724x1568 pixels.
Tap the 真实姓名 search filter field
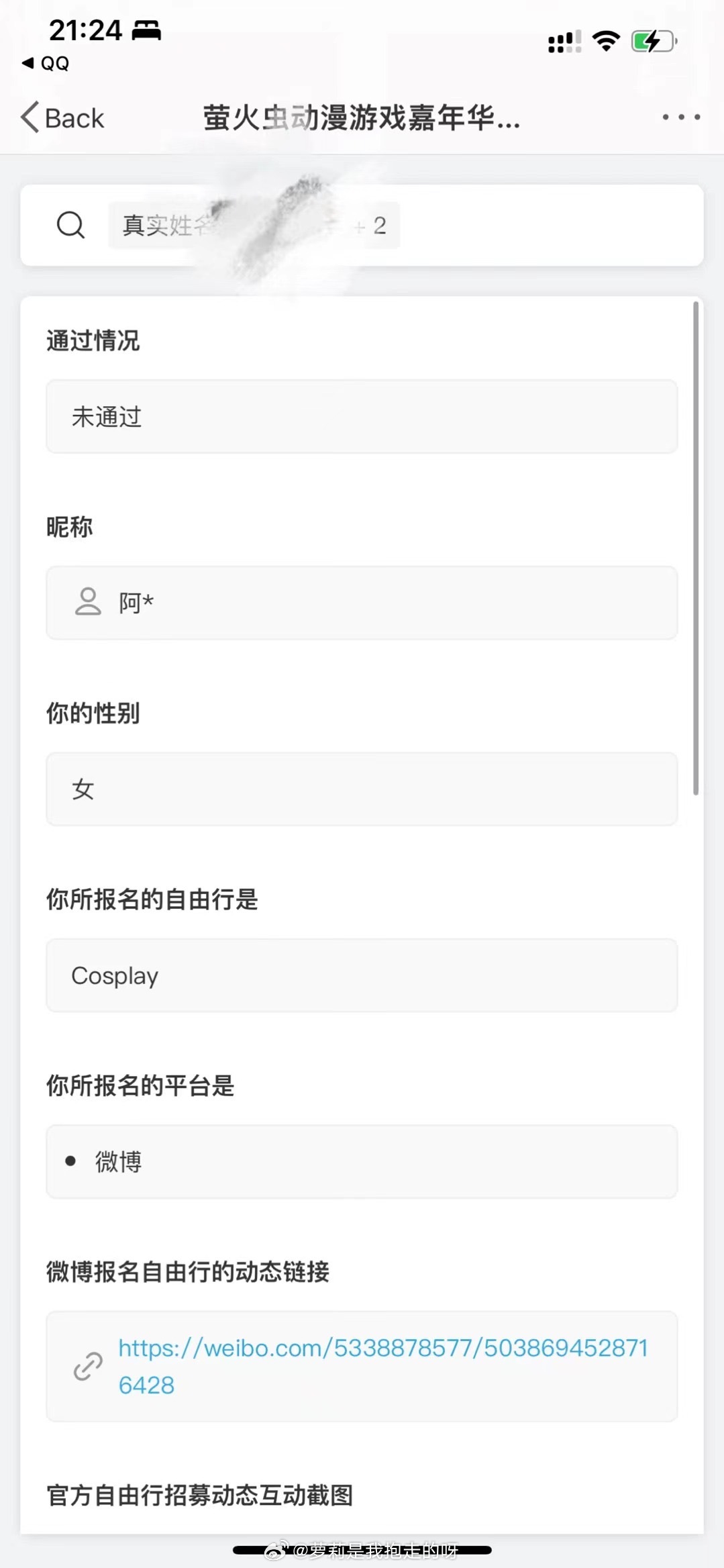click(x=254, y=226)
